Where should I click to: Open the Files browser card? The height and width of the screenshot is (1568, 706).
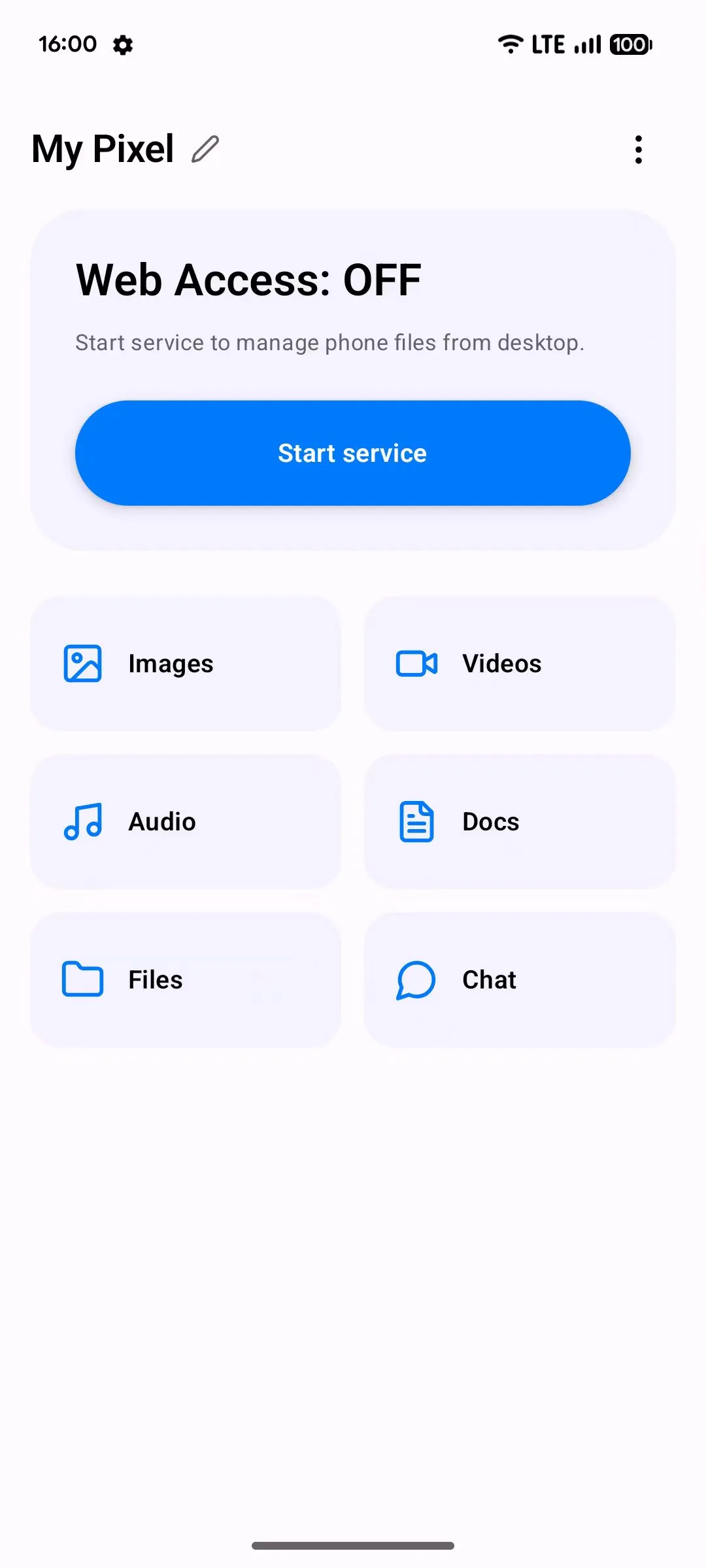(186, 980)
